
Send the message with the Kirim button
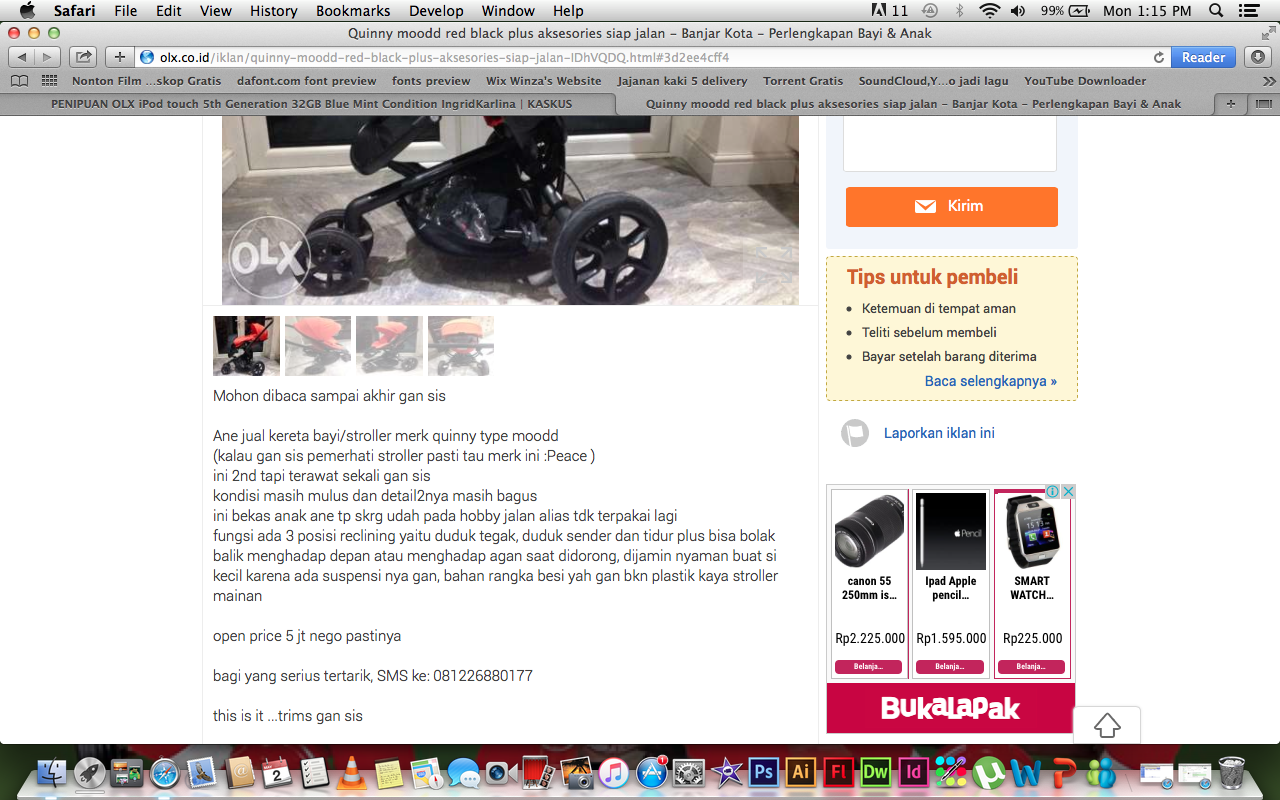951,207
